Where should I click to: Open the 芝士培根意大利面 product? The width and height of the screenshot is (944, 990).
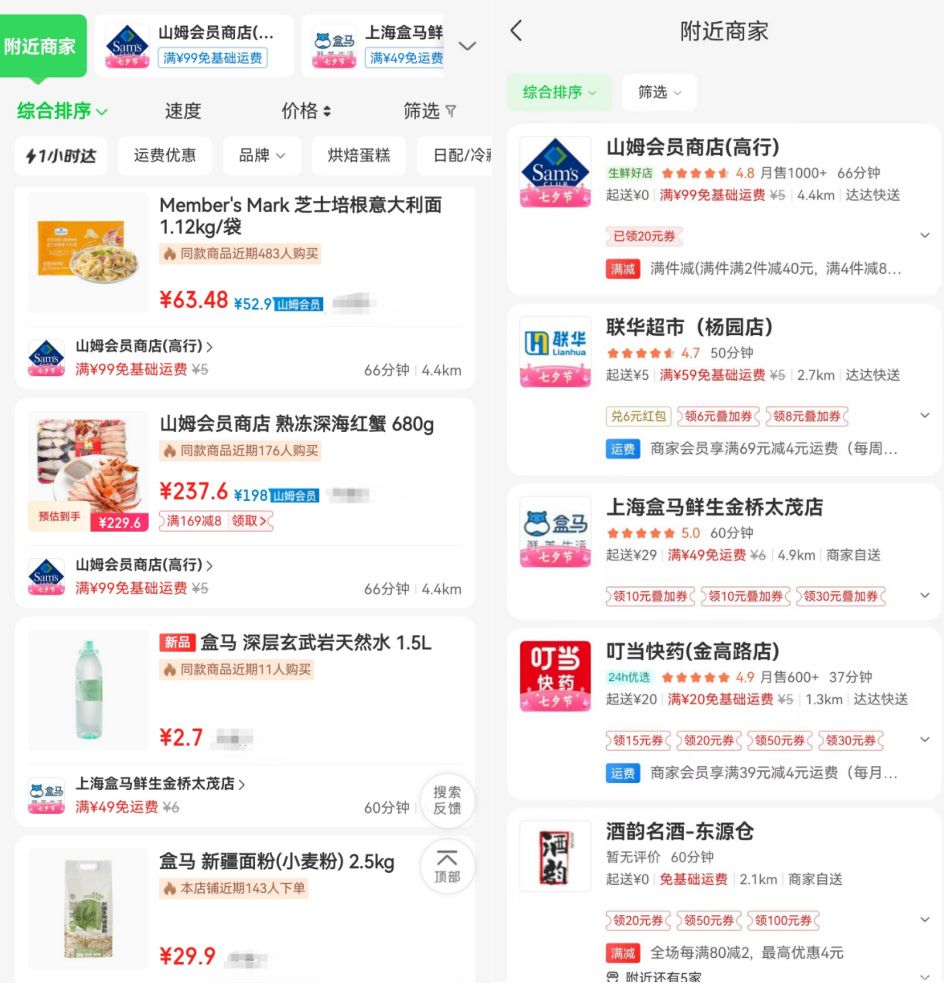tap(300, 216)
